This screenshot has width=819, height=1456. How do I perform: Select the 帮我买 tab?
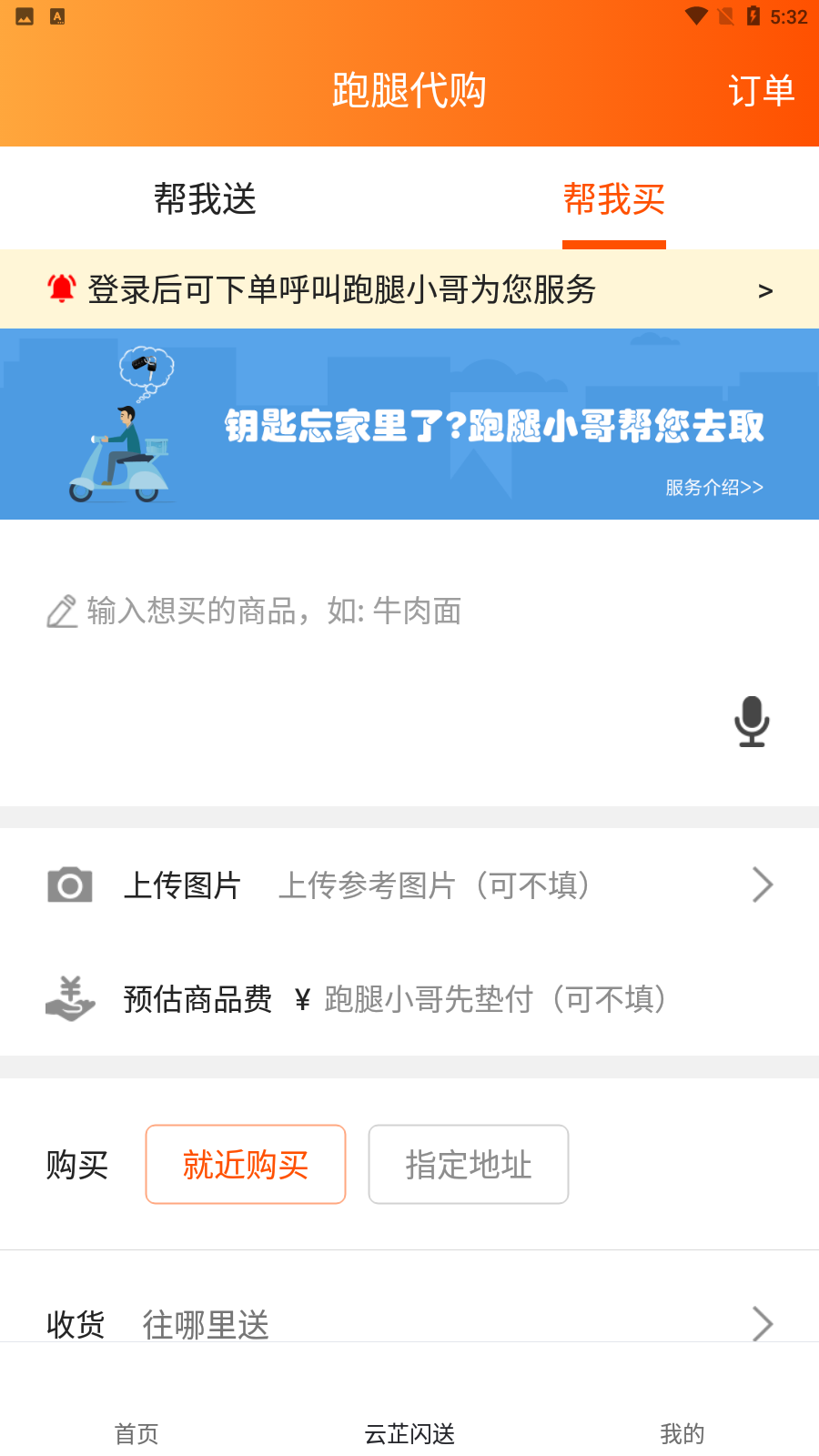[614, 198]
